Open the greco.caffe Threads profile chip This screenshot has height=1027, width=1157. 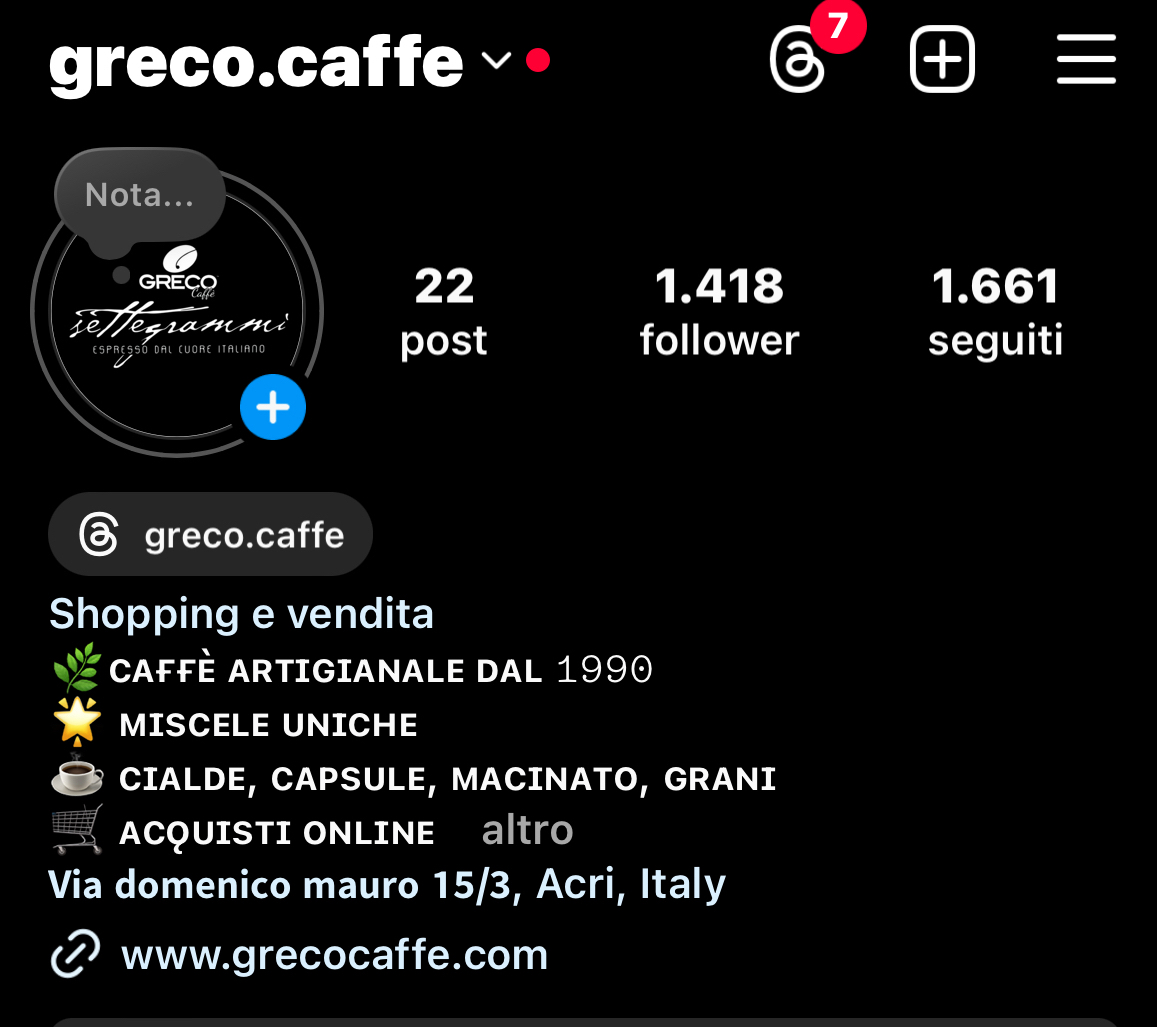(x=211, y=535)
